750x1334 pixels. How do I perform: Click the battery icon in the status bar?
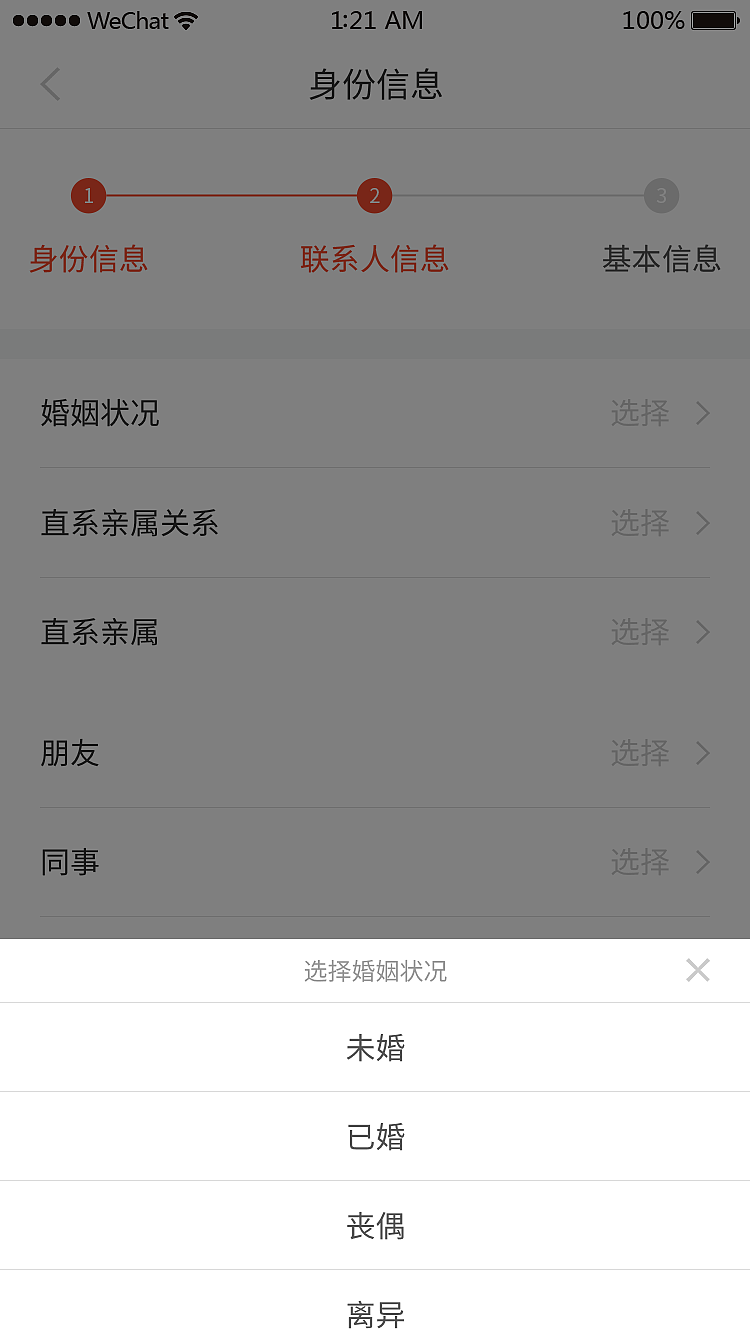coord(712,19)
